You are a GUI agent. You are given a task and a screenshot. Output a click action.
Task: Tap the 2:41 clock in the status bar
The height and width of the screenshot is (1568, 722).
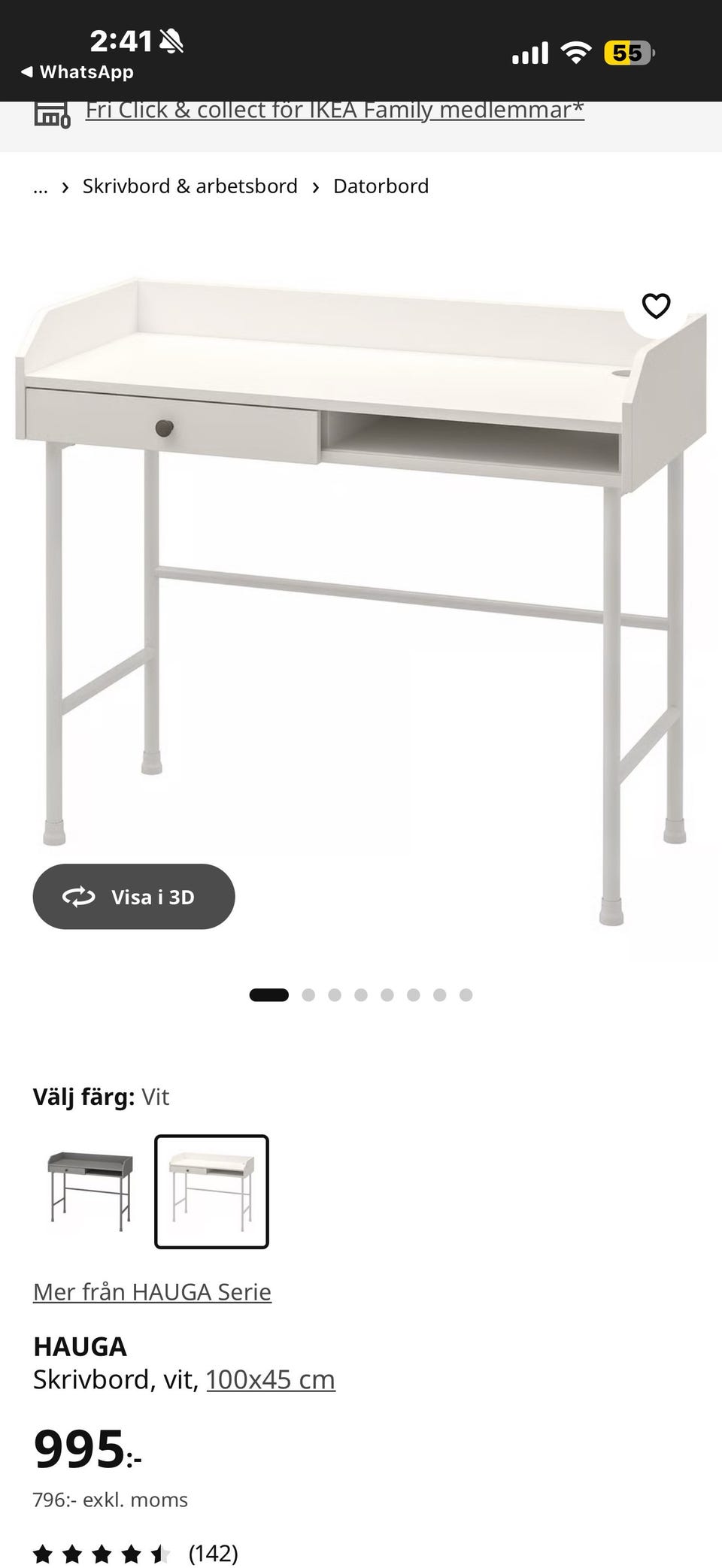[x=120, y=42]
